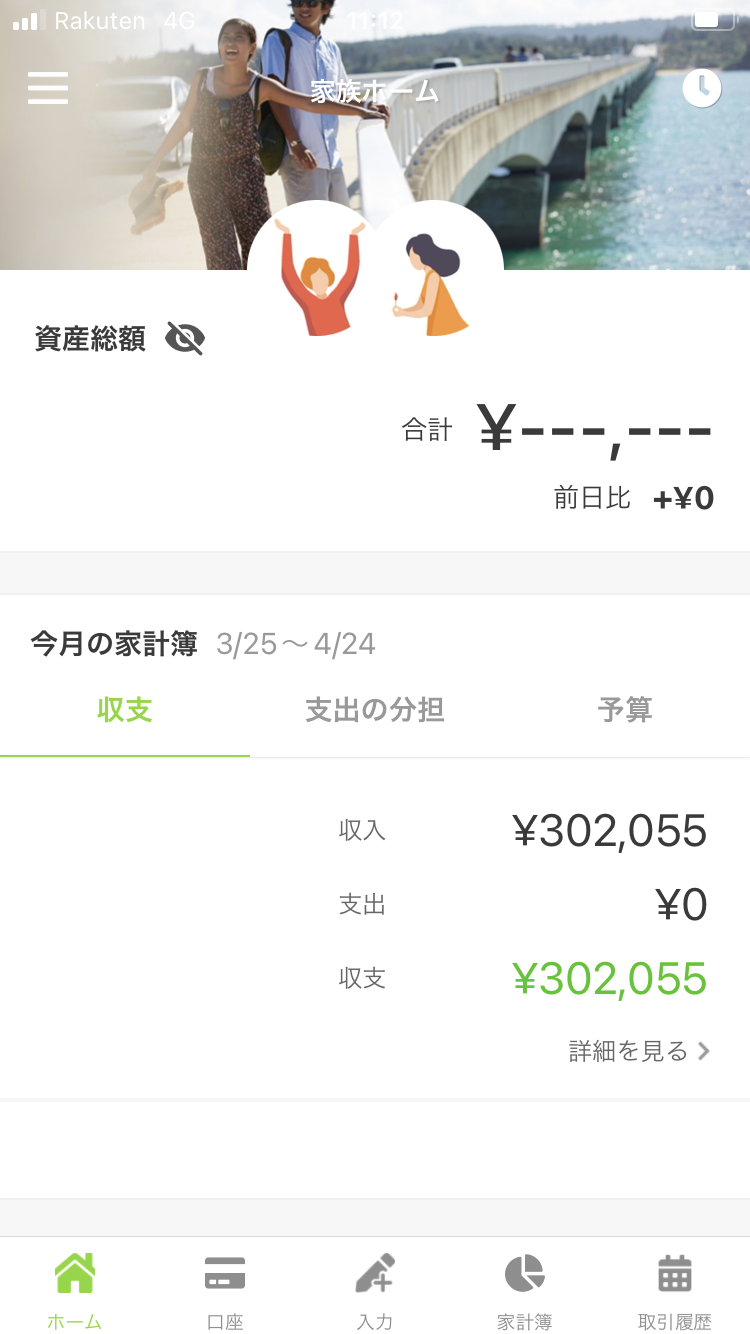Open the hamburger drawer menu
The width and height of the screenshot is (750, 1334).
[x=48, y=88]
